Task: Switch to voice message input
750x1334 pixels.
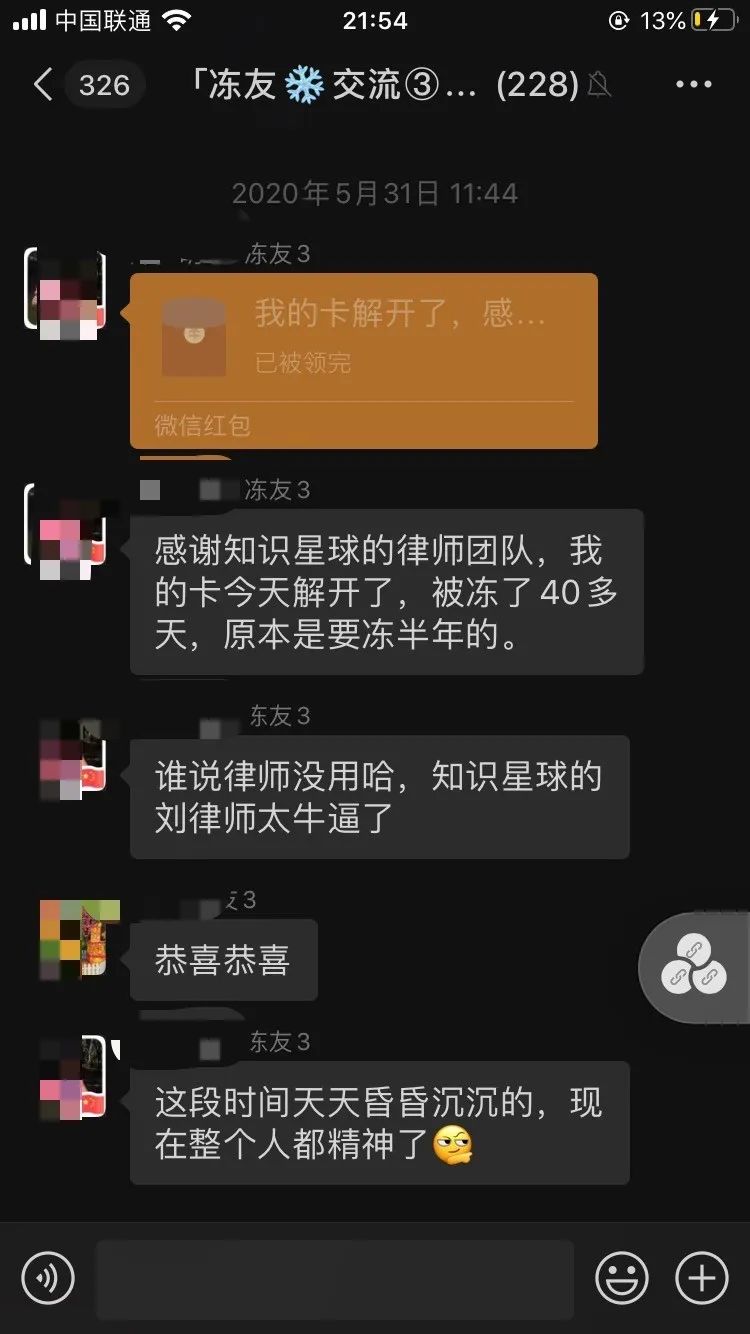Action: [x=48, y=1277]
